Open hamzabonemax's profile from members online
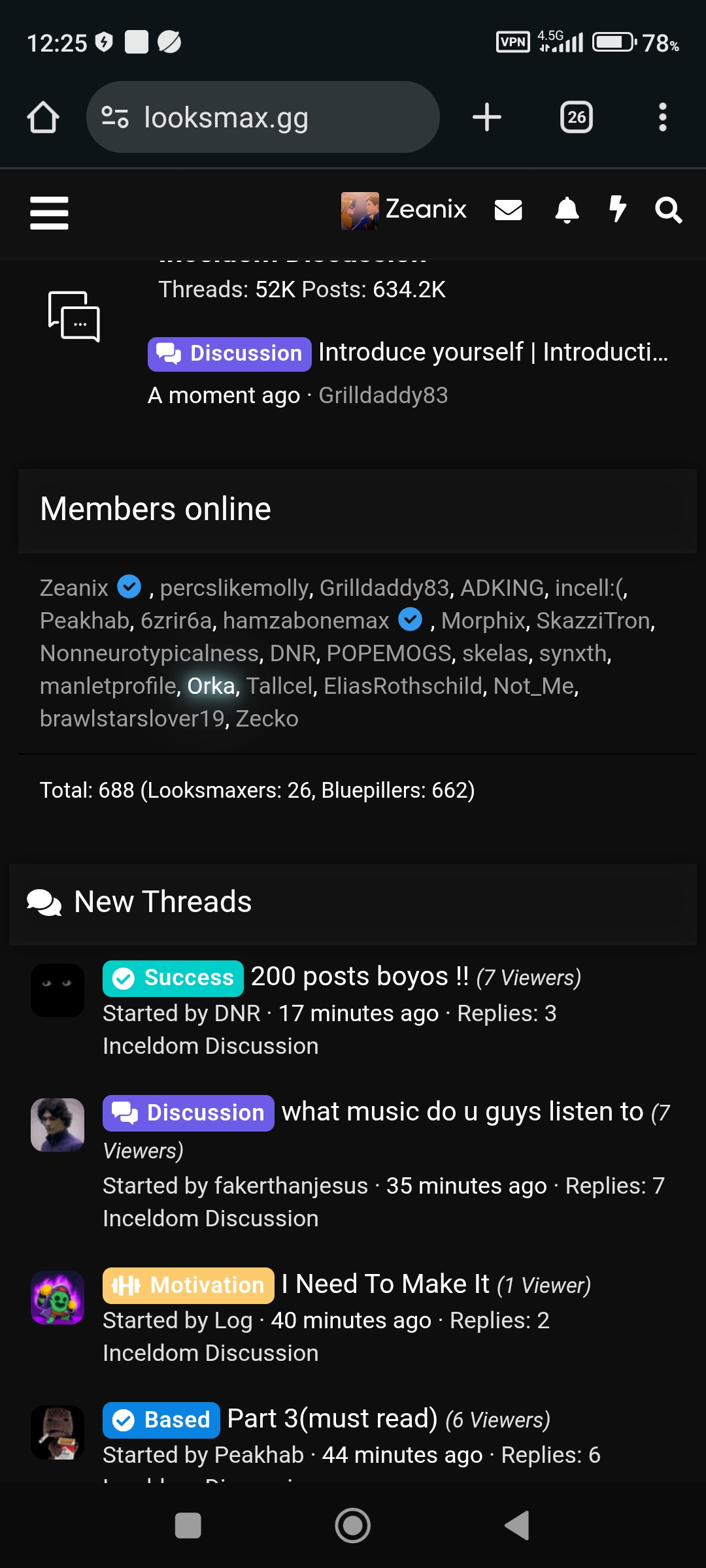Viewport: 706px width, 1568px height. click(306, 621)
